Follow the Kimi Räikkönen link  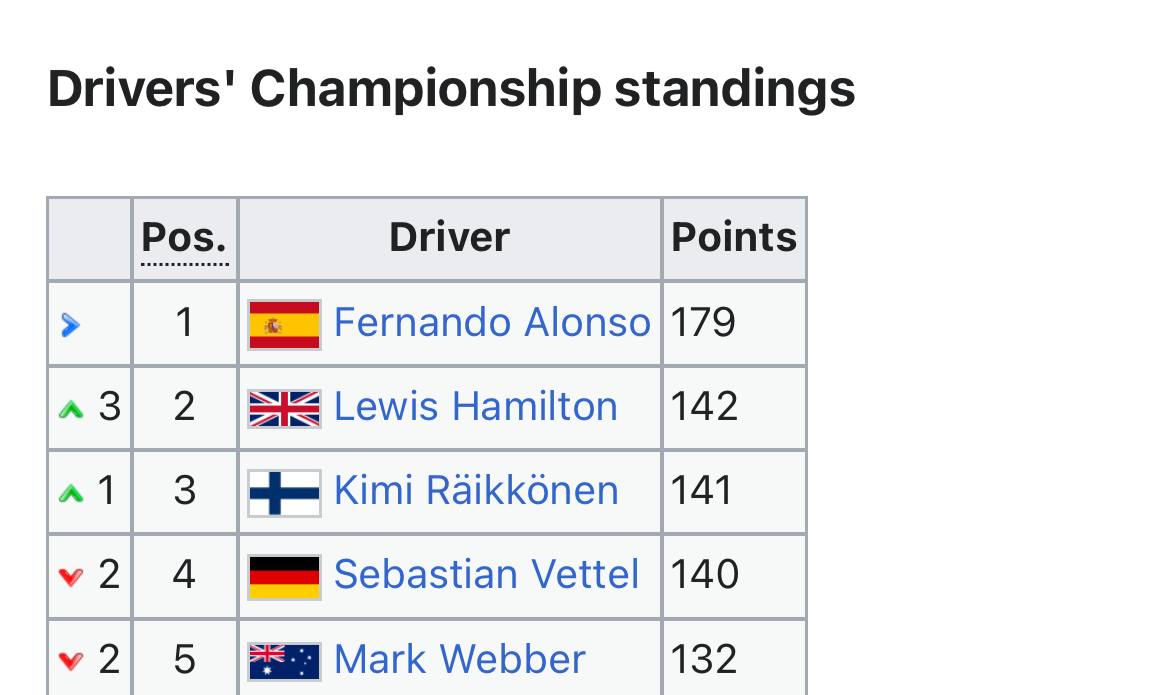476,491
